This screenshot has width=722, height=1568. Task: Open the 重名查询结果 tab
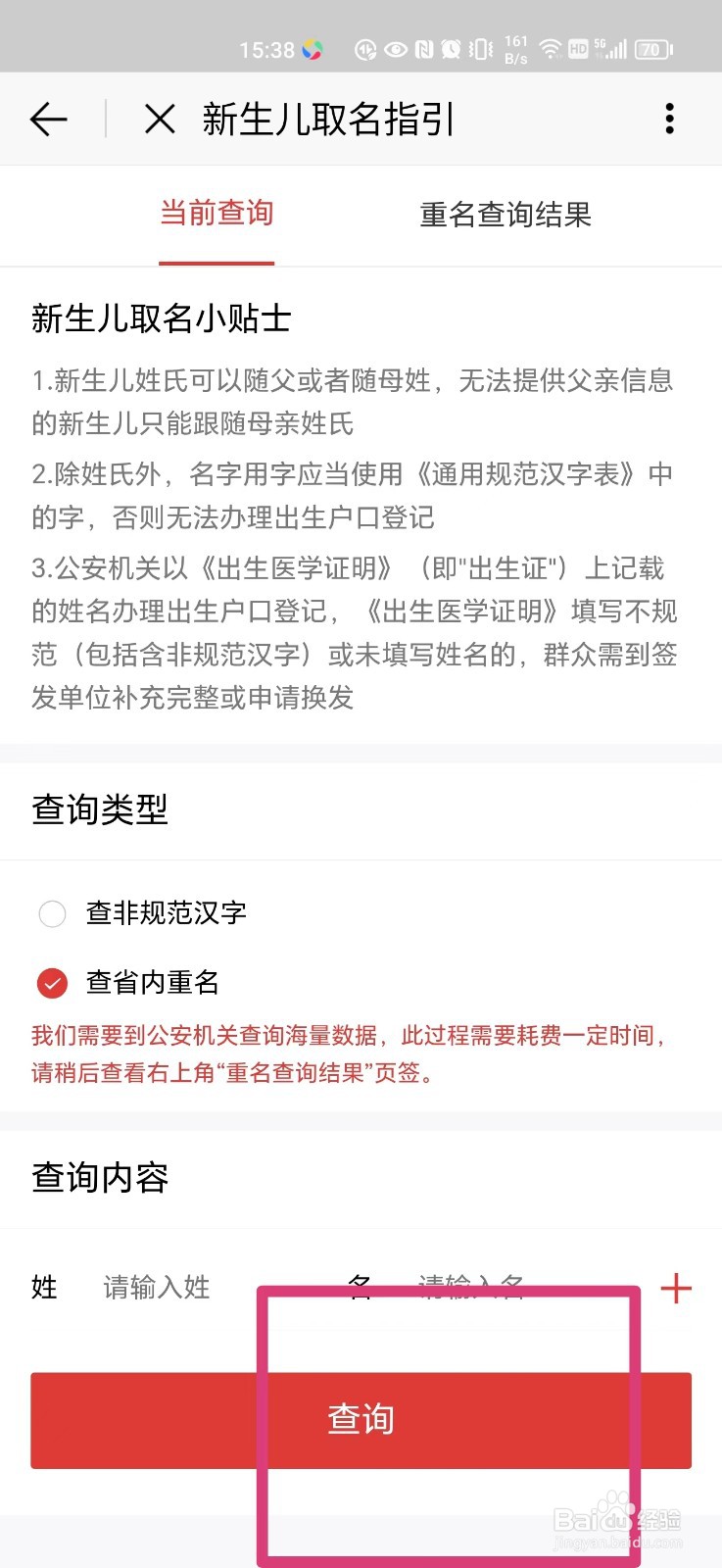pyautogui.click(x=505, y=216)
